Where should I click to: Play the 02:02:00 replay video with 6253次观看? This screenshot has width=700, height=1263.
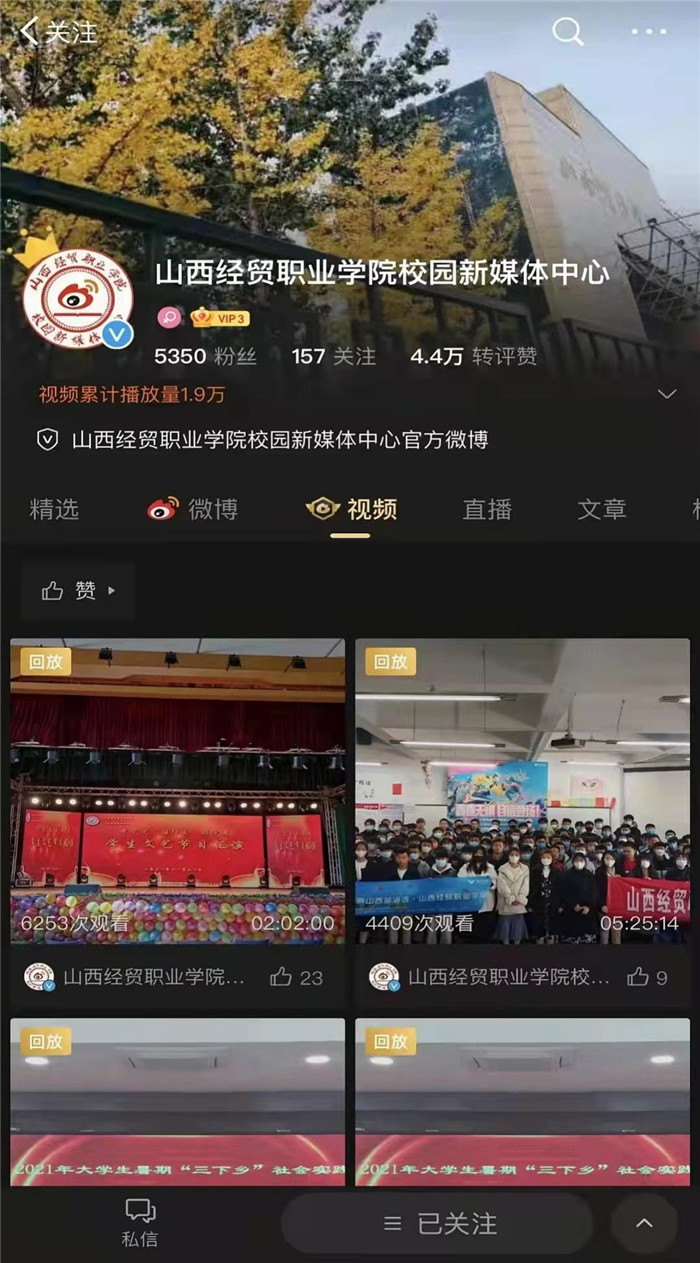[x=177, y=790]
